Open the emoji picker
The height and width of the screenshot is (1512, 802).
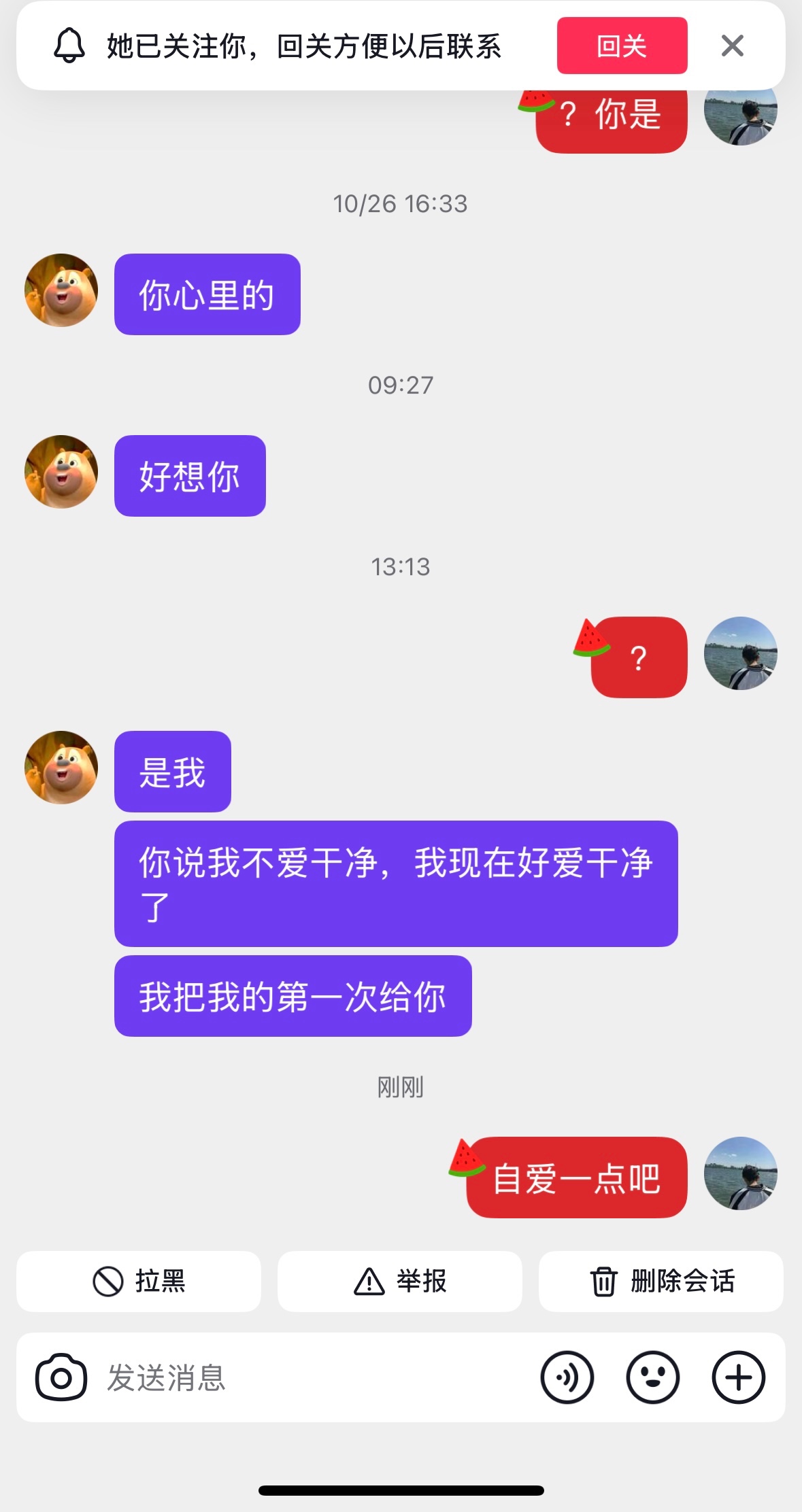[652, 1377]
